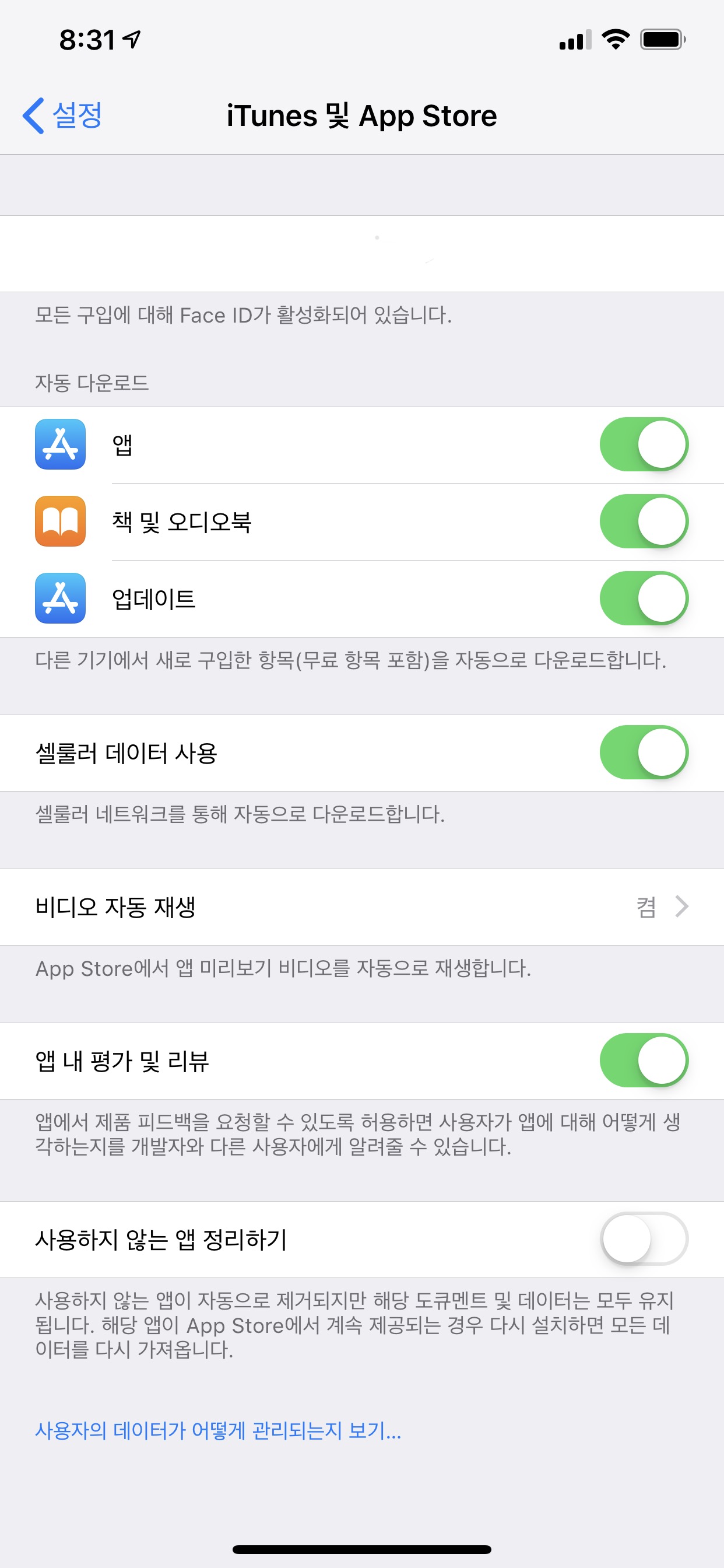Screen dimensions: 724x1568
Task: Open 비디오 자동 재생 settings
Action: tap(361, 907)
